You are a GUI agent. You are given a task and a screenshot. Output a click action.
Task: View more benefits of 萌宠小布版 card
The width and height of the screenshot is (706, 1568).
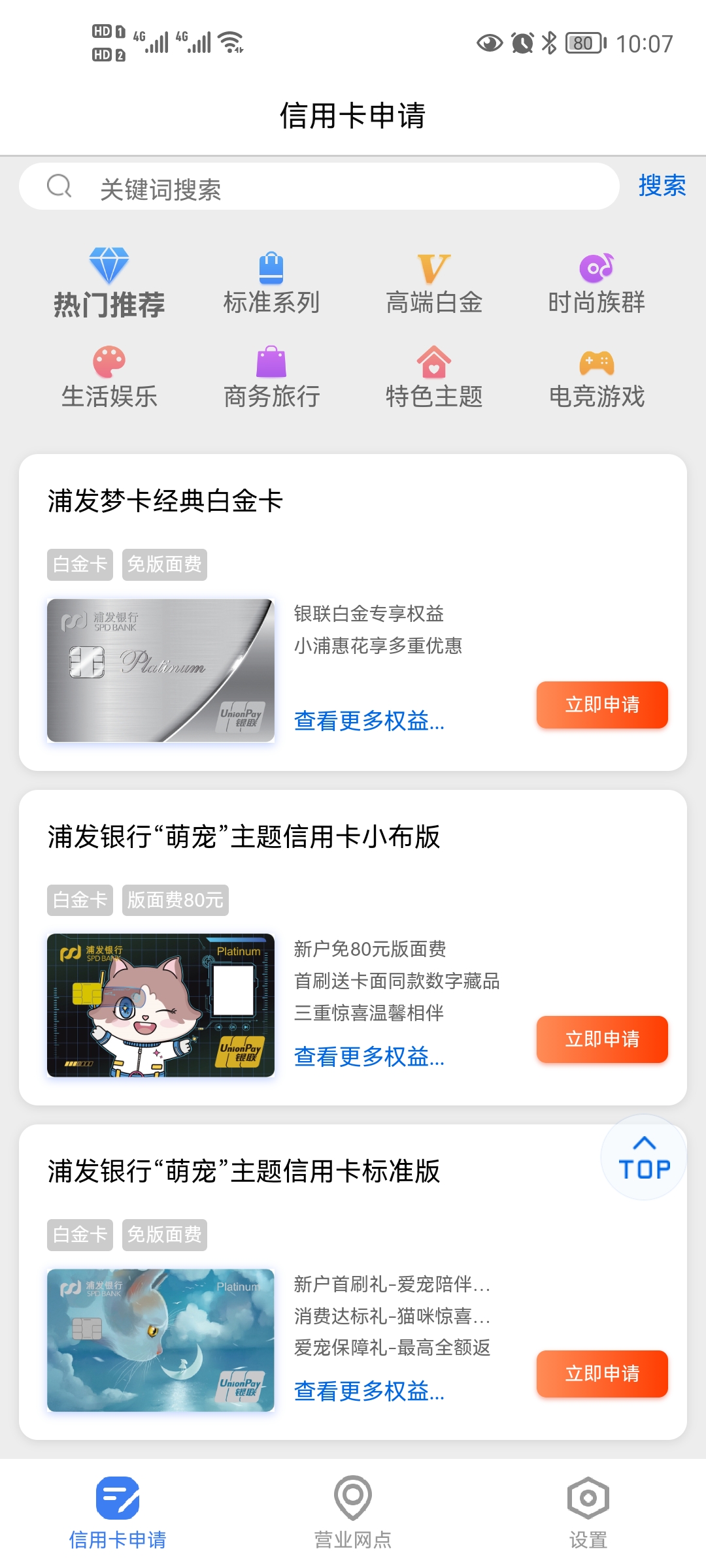(369, 1056)
